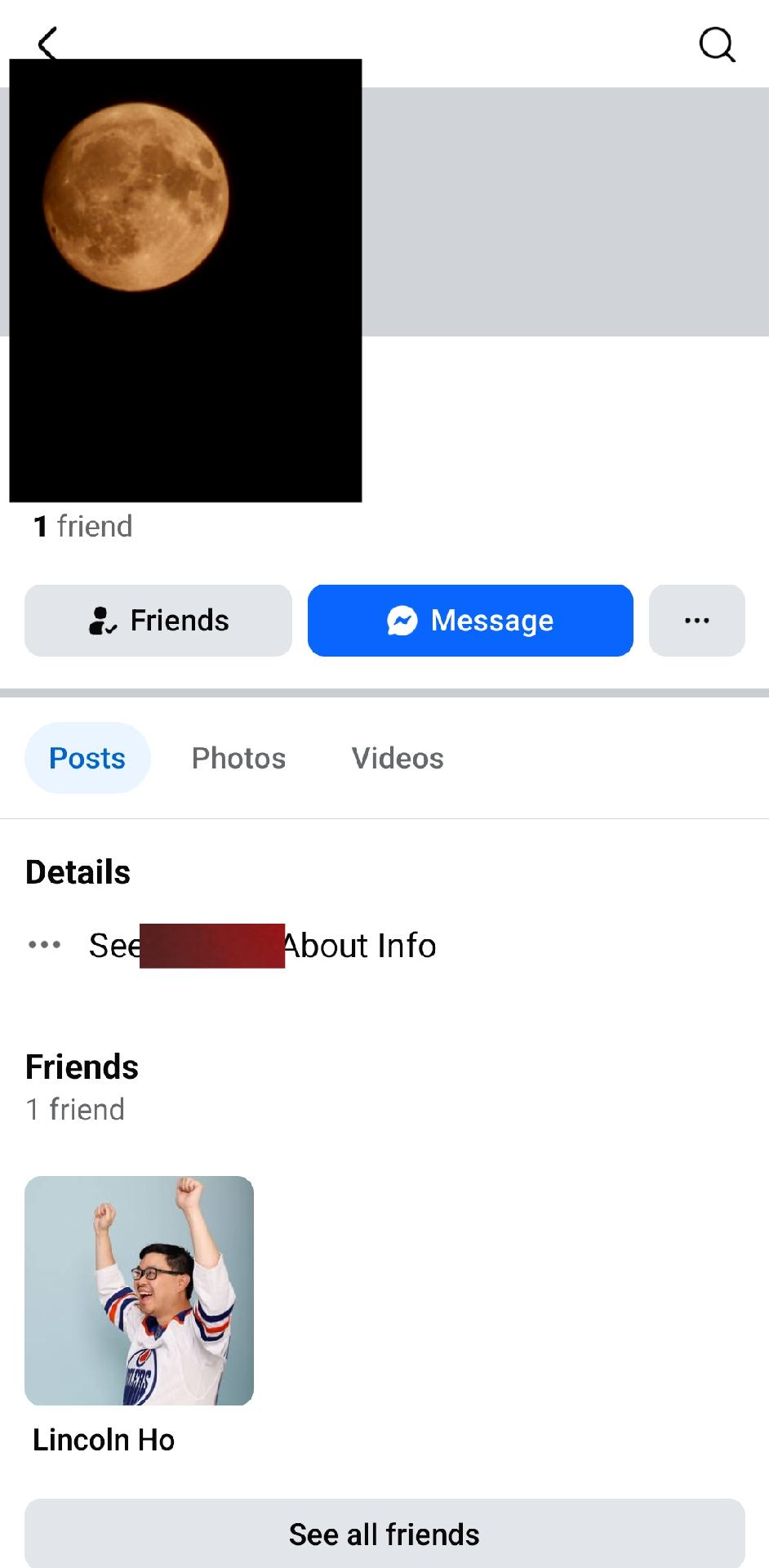This screenshot has height=1568, width=769.
Task: Tap See all friends button
Action: tap(384, 1535)
